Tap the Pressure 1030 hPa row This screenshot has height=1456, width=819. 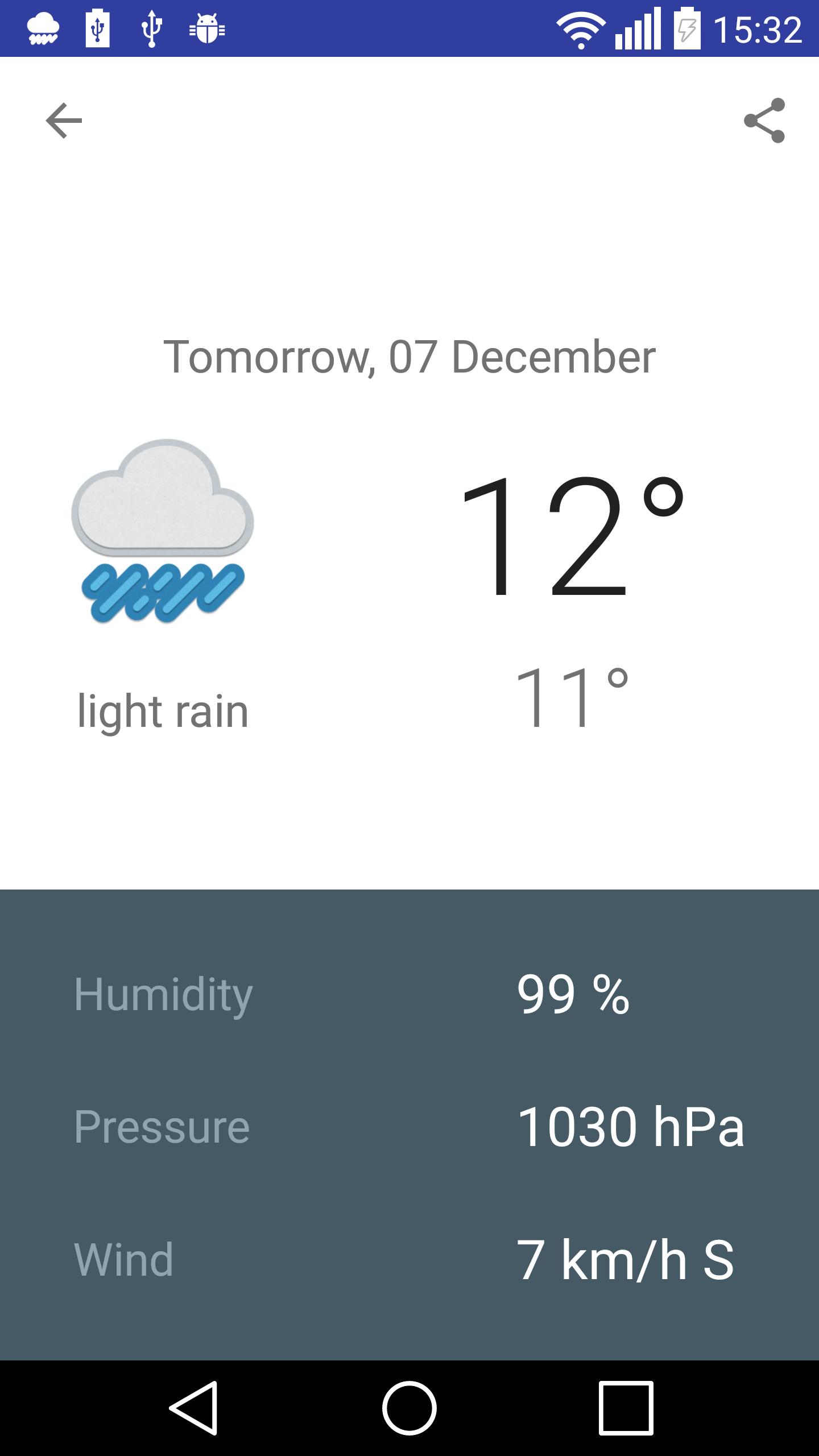click(633, 1127)
